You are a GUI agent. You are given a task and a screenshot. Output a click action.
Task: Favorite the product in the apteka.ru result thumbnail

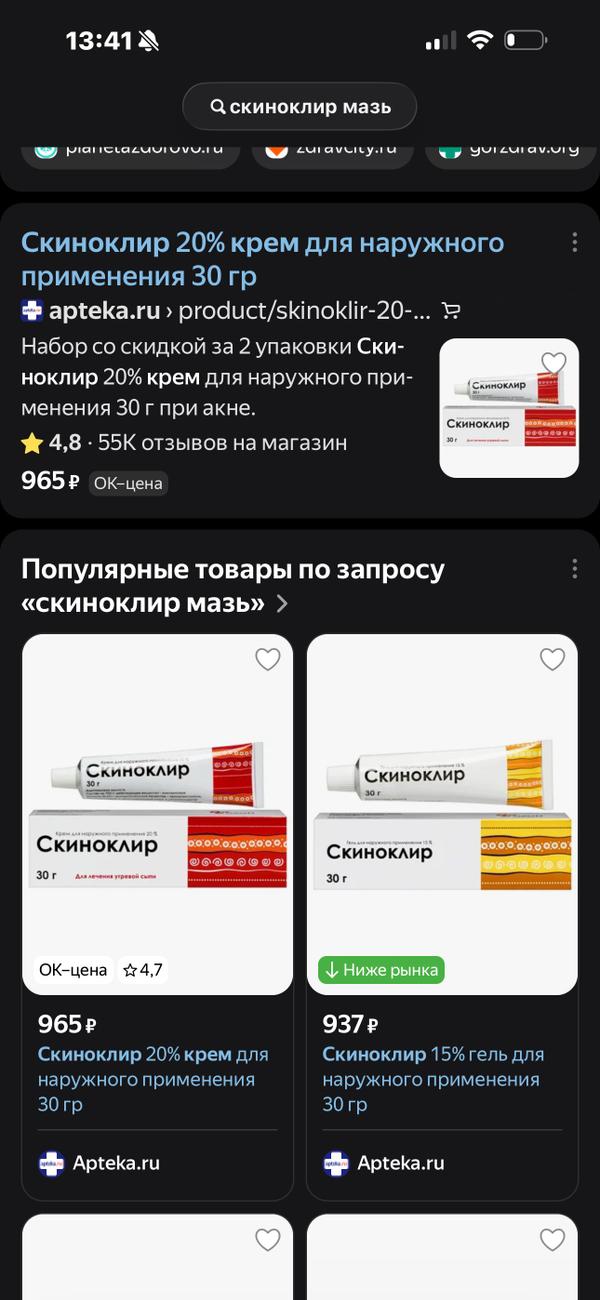[553, 362]
